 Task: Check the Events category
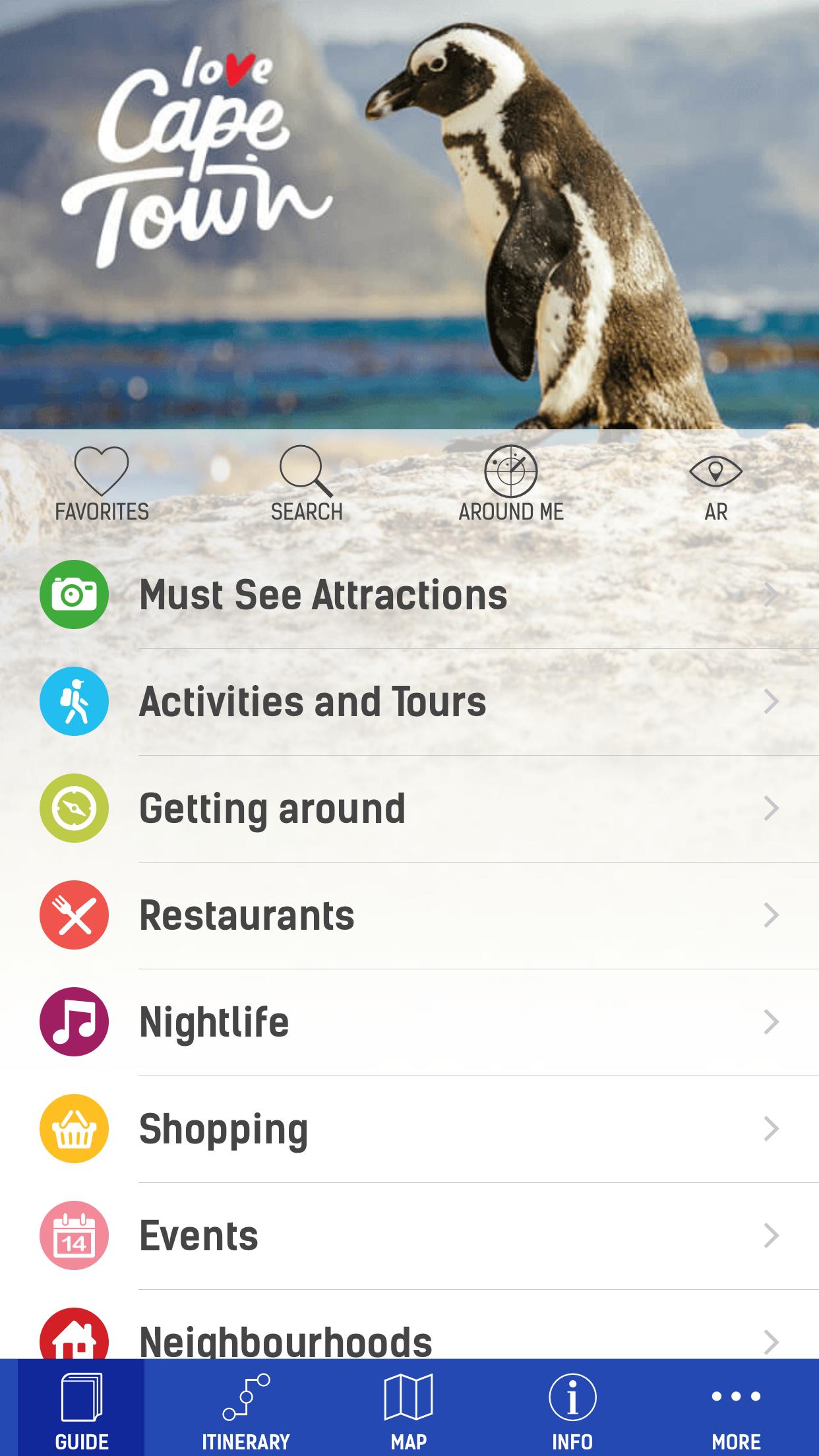(x=409, y=1236)
